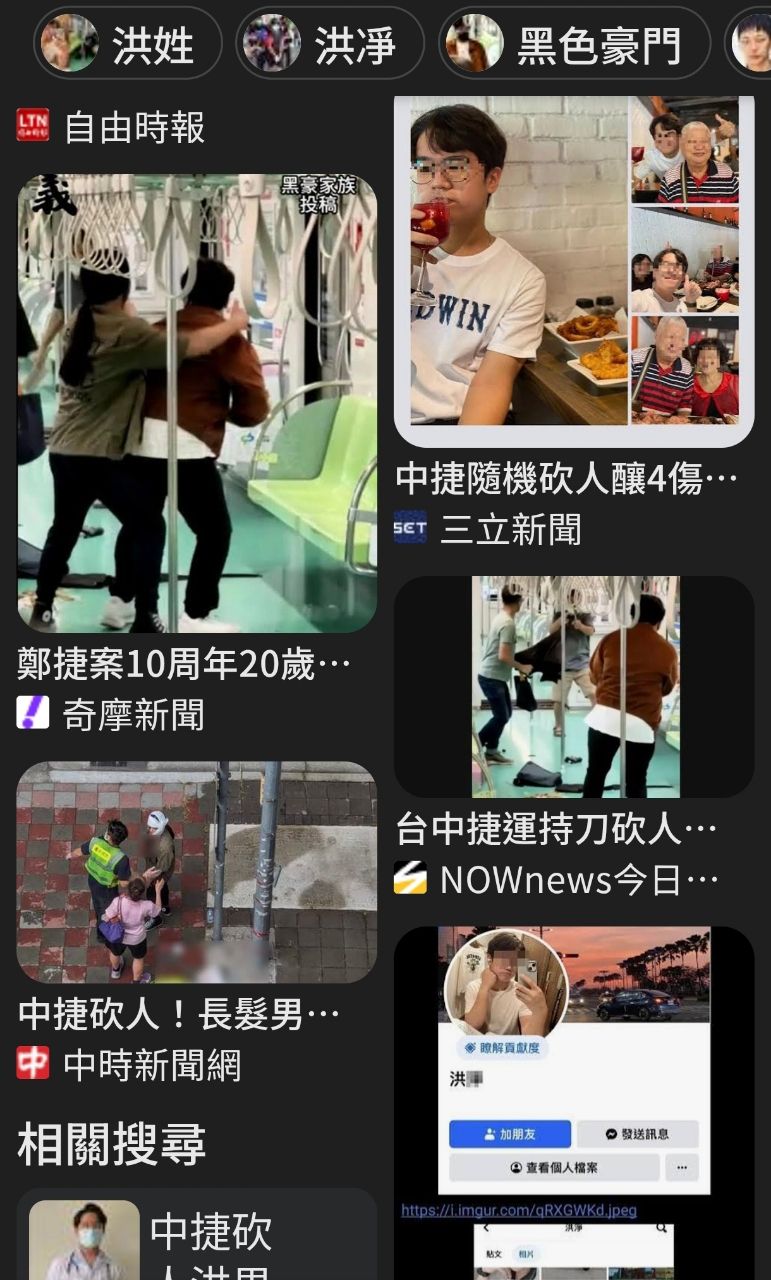This screenshot has height=1280, width=771.
Task: Open the 中捷砍人！長髮男 result from 中時新聞網
Action: click(x=197, y=872)
